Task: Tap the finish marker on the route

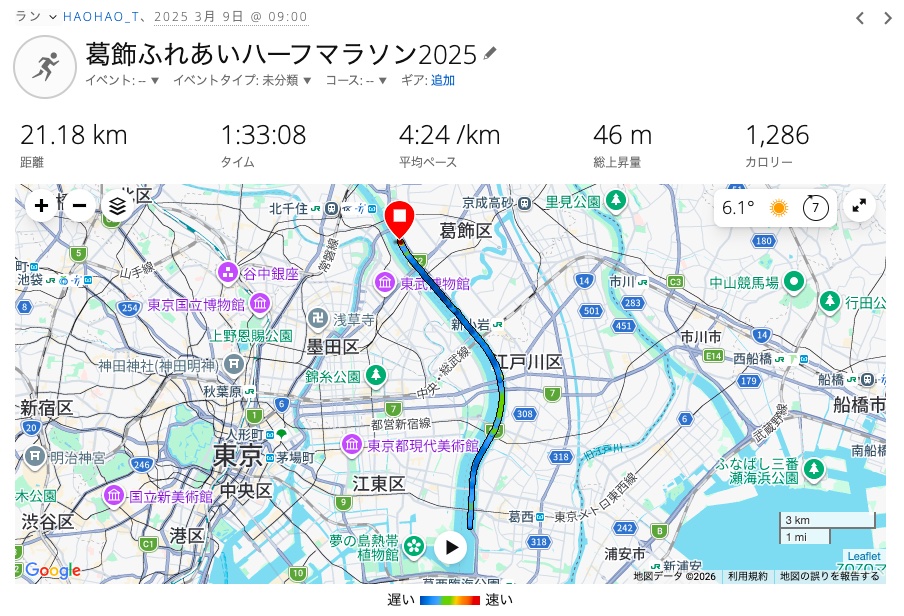Action: pyautogui.click(x=399, y=219)
